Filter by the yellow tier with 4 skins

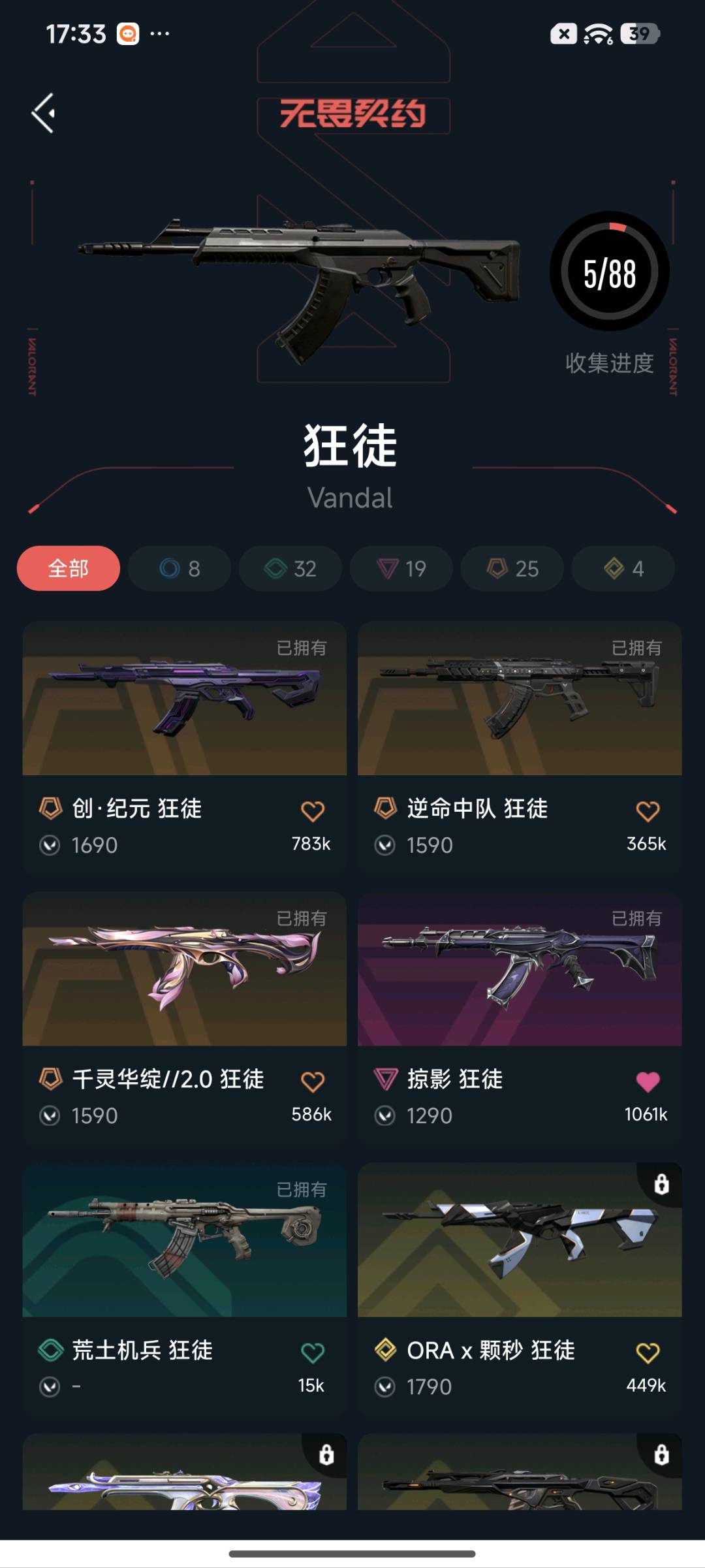pyautogui.click(x=623, y=568)
